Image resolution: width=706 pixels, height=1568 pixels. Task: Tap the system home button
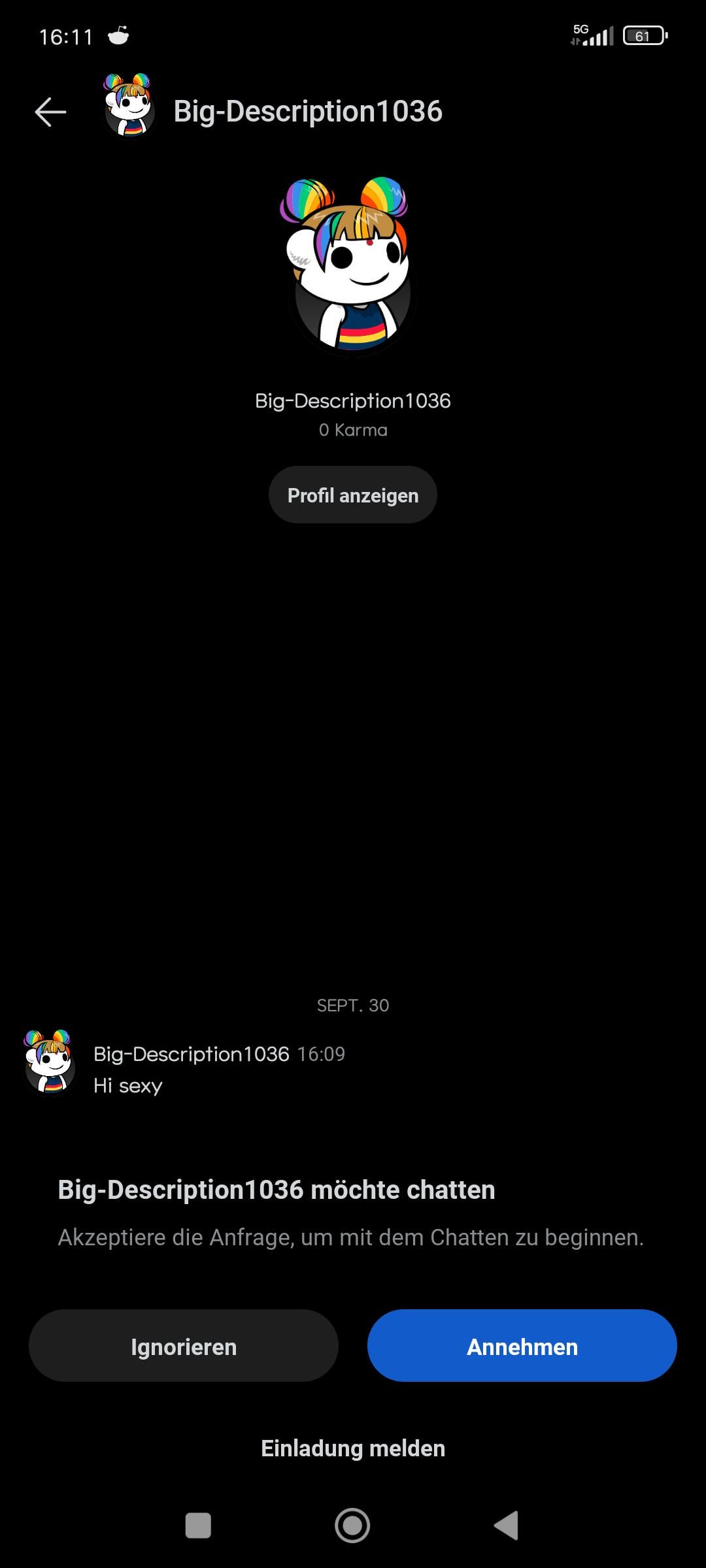pyautogui.click(x=352, y=1526)
